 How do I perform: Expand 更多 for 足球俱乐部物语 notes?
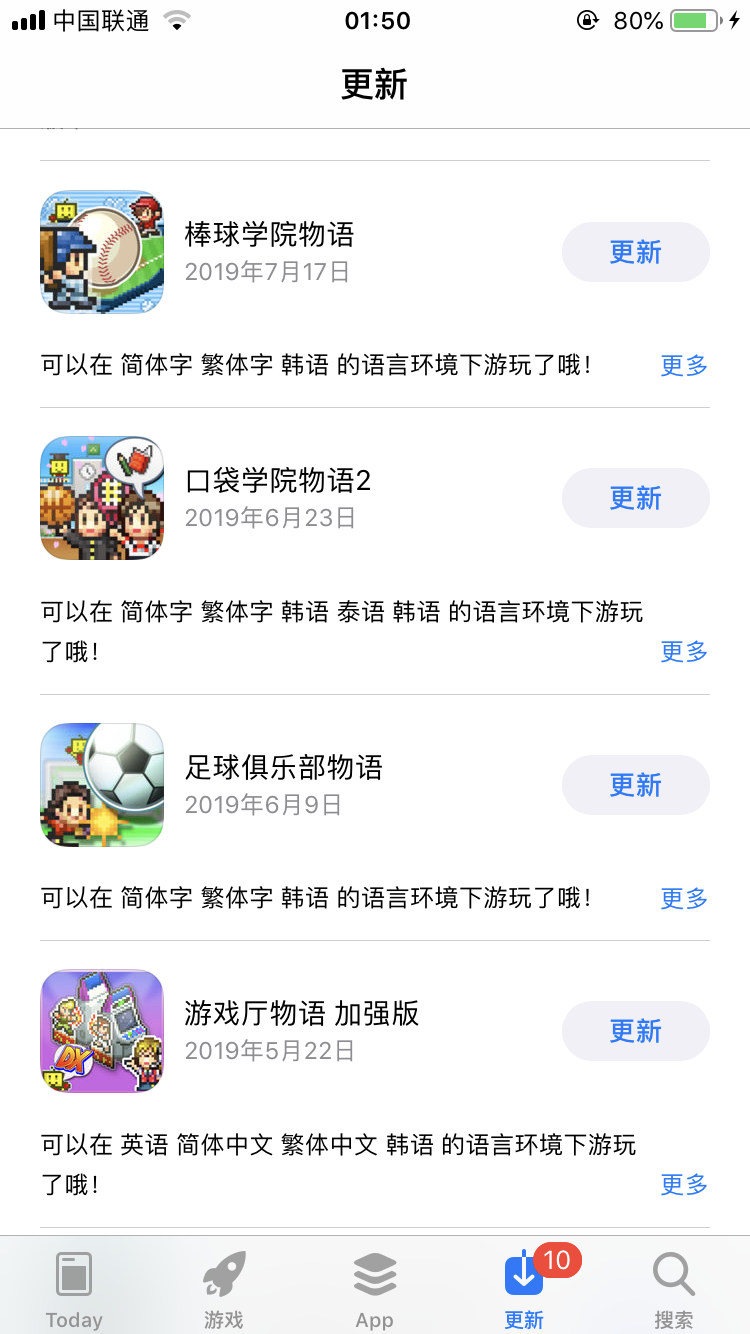pos(684,899)
